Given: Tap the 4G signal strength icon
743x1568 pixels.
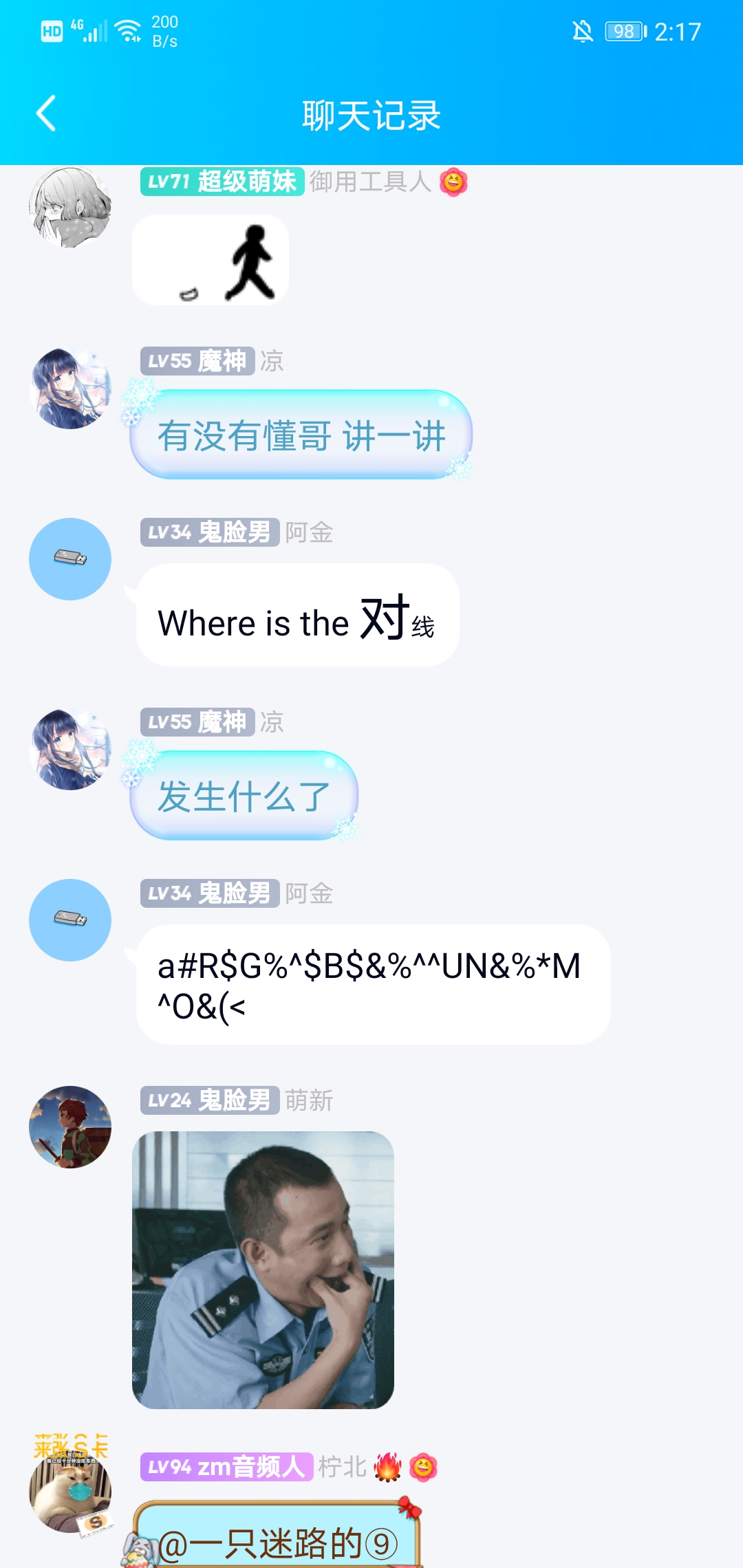Looking at the screenshot, I should coord(91,30).
